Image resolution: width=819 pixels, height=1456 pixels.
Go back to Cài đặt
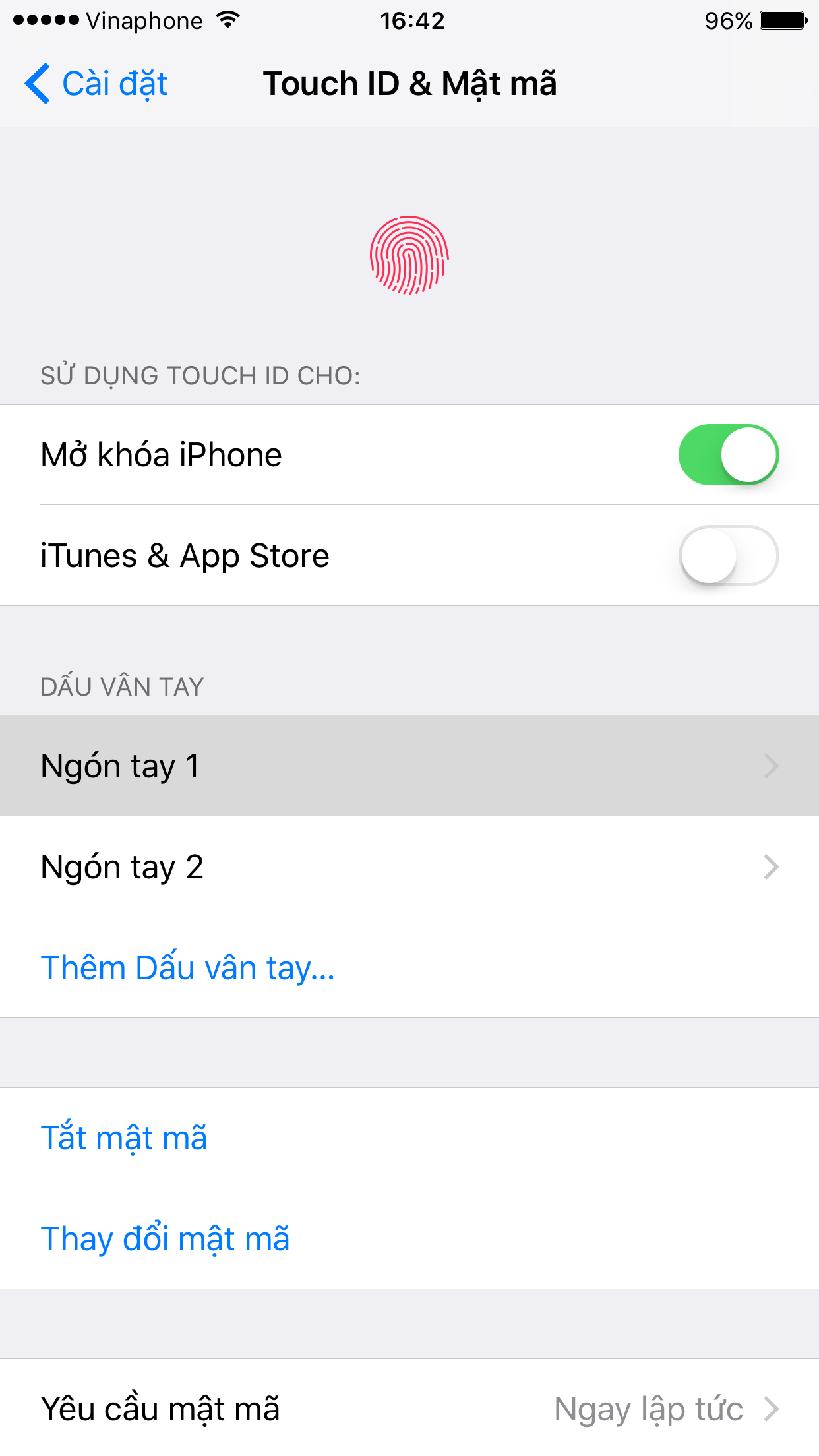click(96, 84)
